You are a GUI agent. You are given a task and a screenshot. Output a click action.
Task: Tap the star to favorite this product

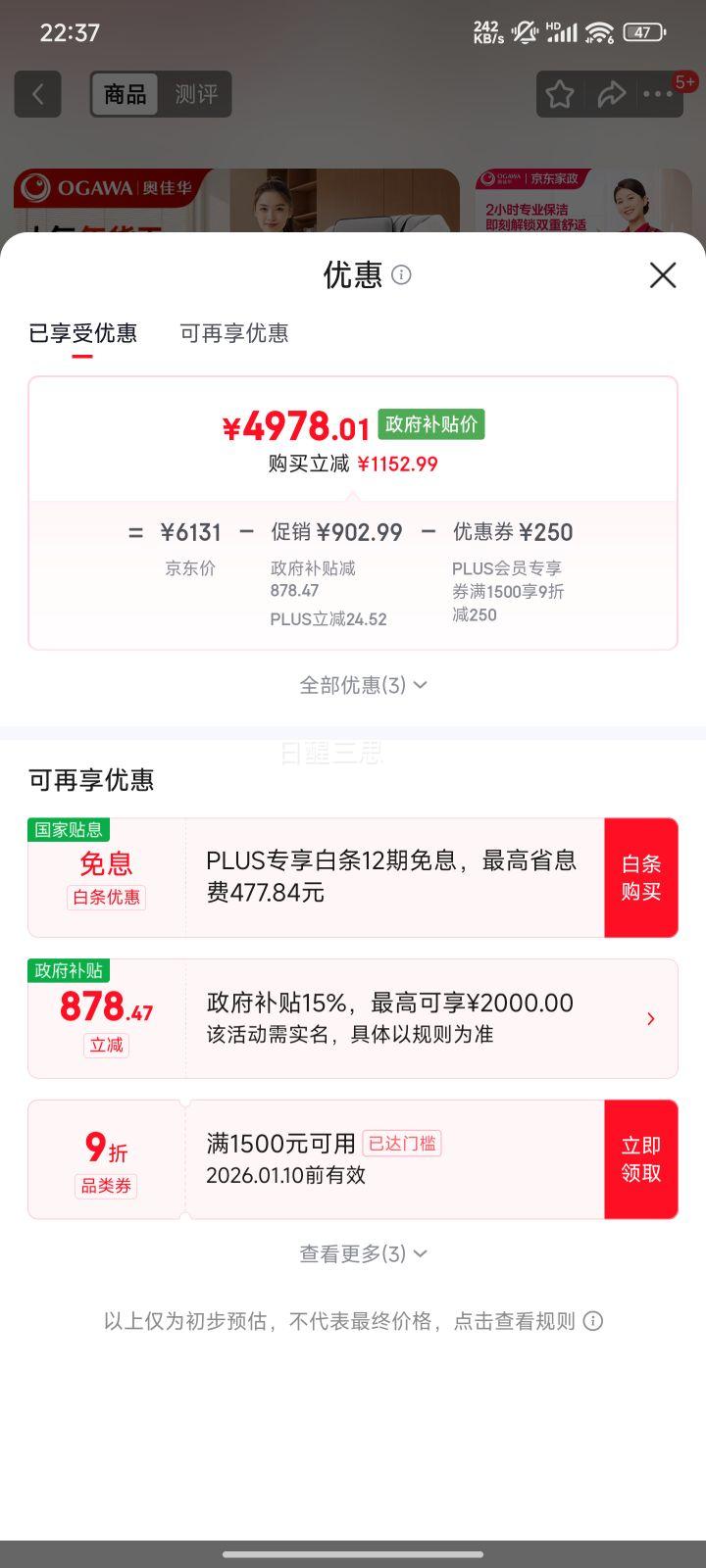tap(560, 94)
